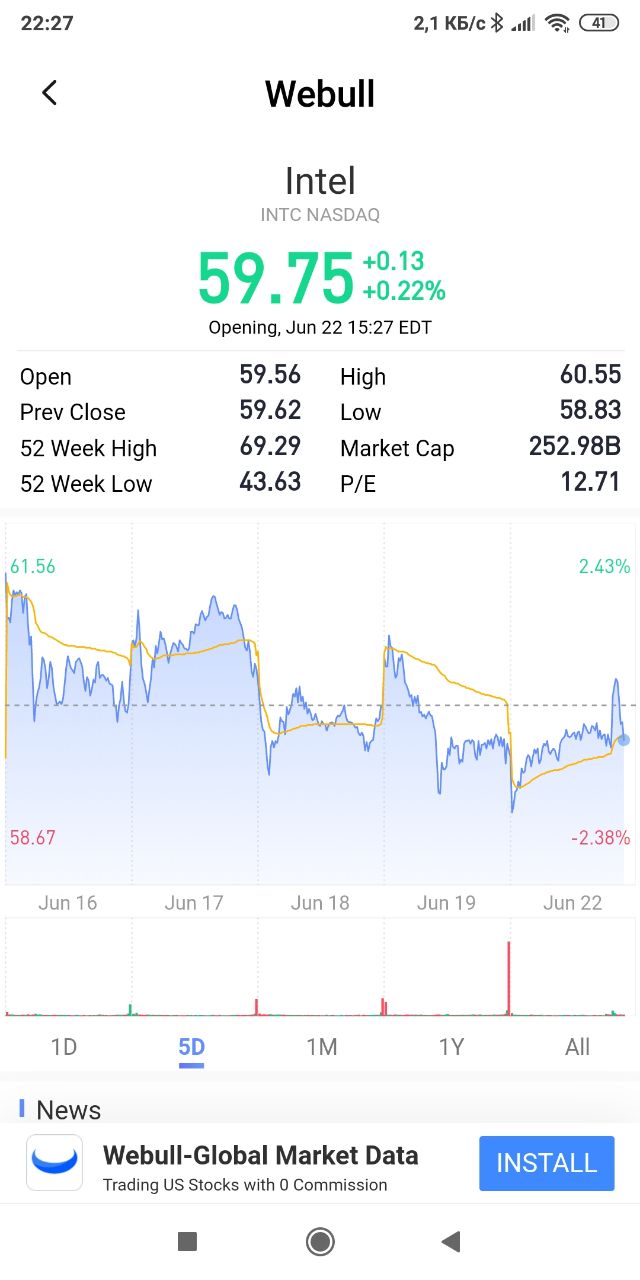
Task: Tap the system back triangle
Action: click(x=451, y=1241)
